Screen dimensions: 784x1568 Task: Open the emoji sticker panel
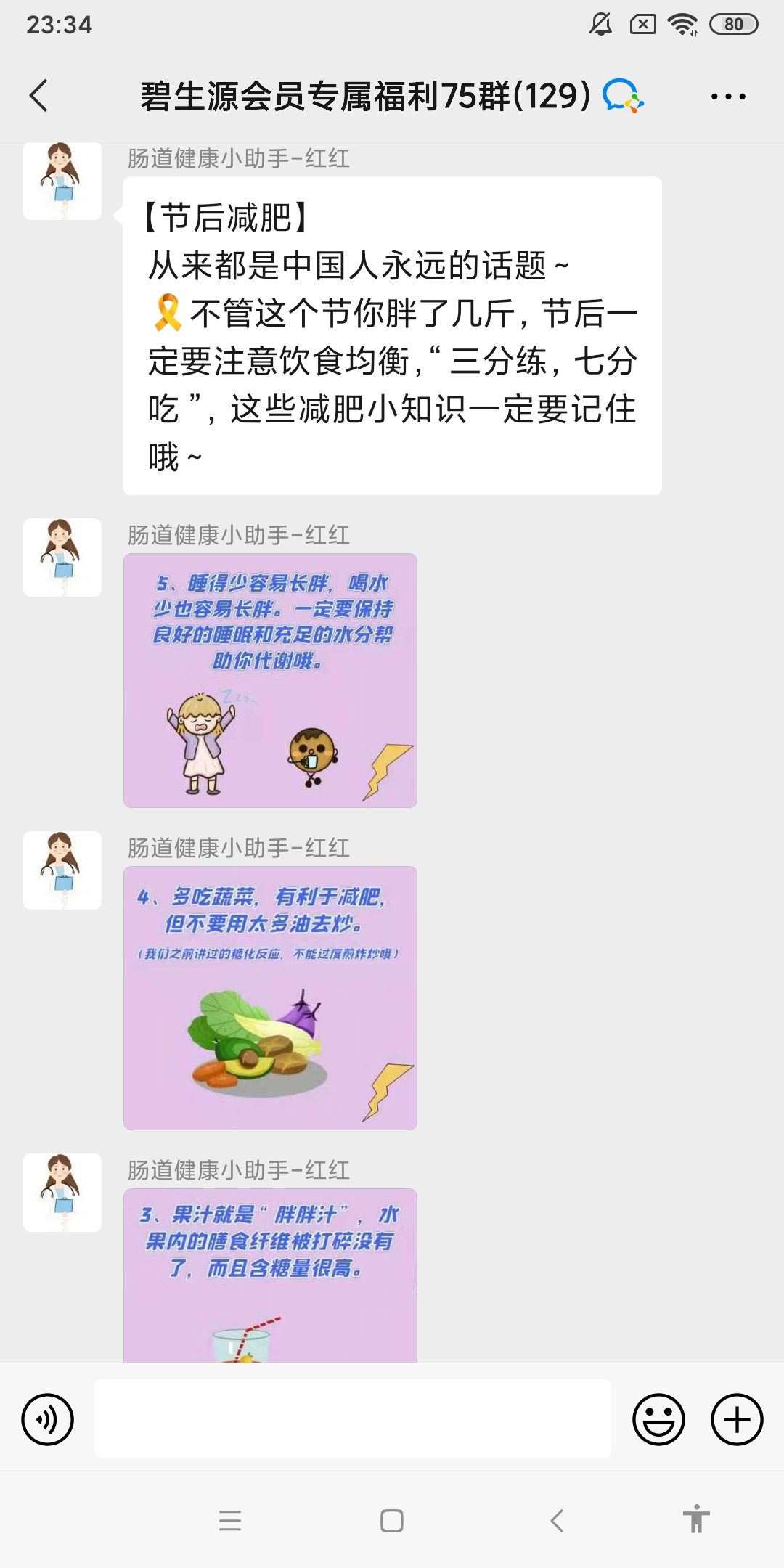pos(658,1419)
